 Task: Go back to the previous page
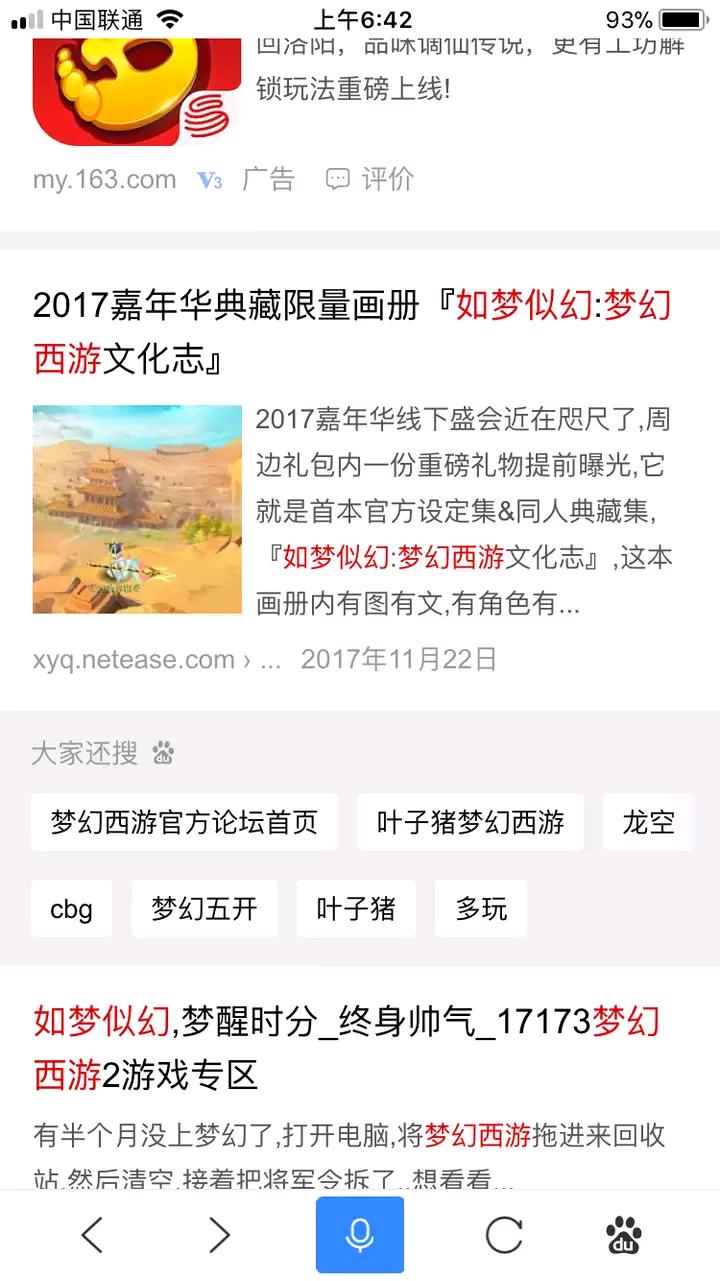coord(92,1236)
